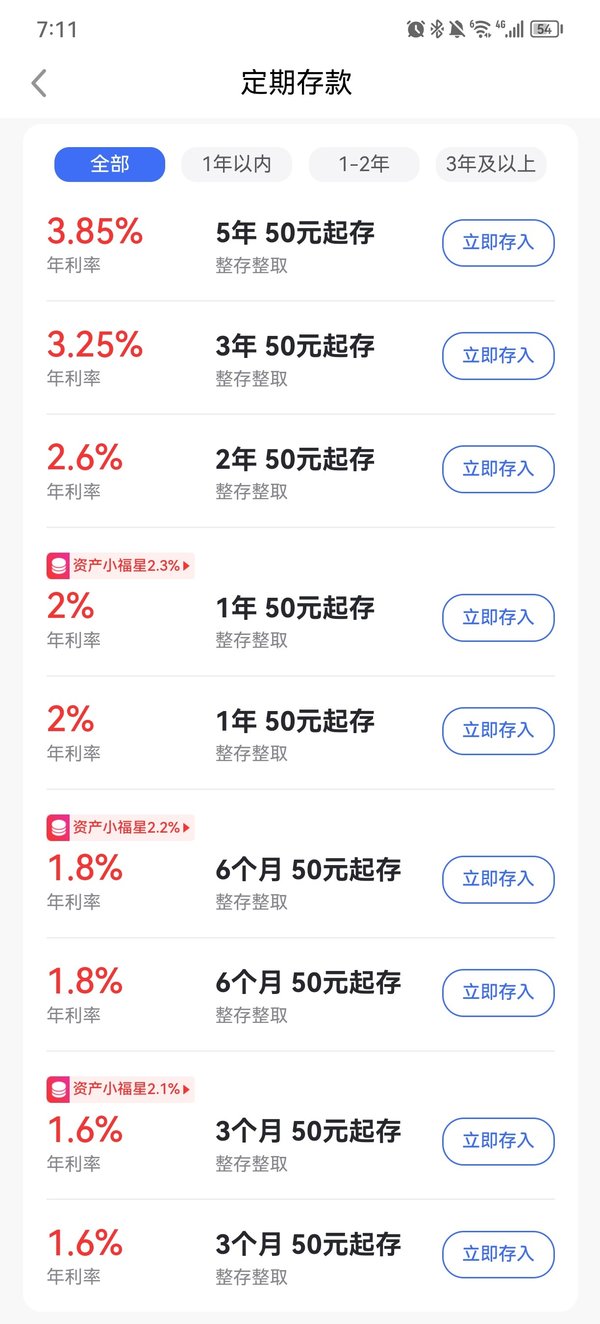Filter deposits by 1-2年
The width and height of the screenshot is (600, 1324).
pyautogui.click(x=364, y=164)
